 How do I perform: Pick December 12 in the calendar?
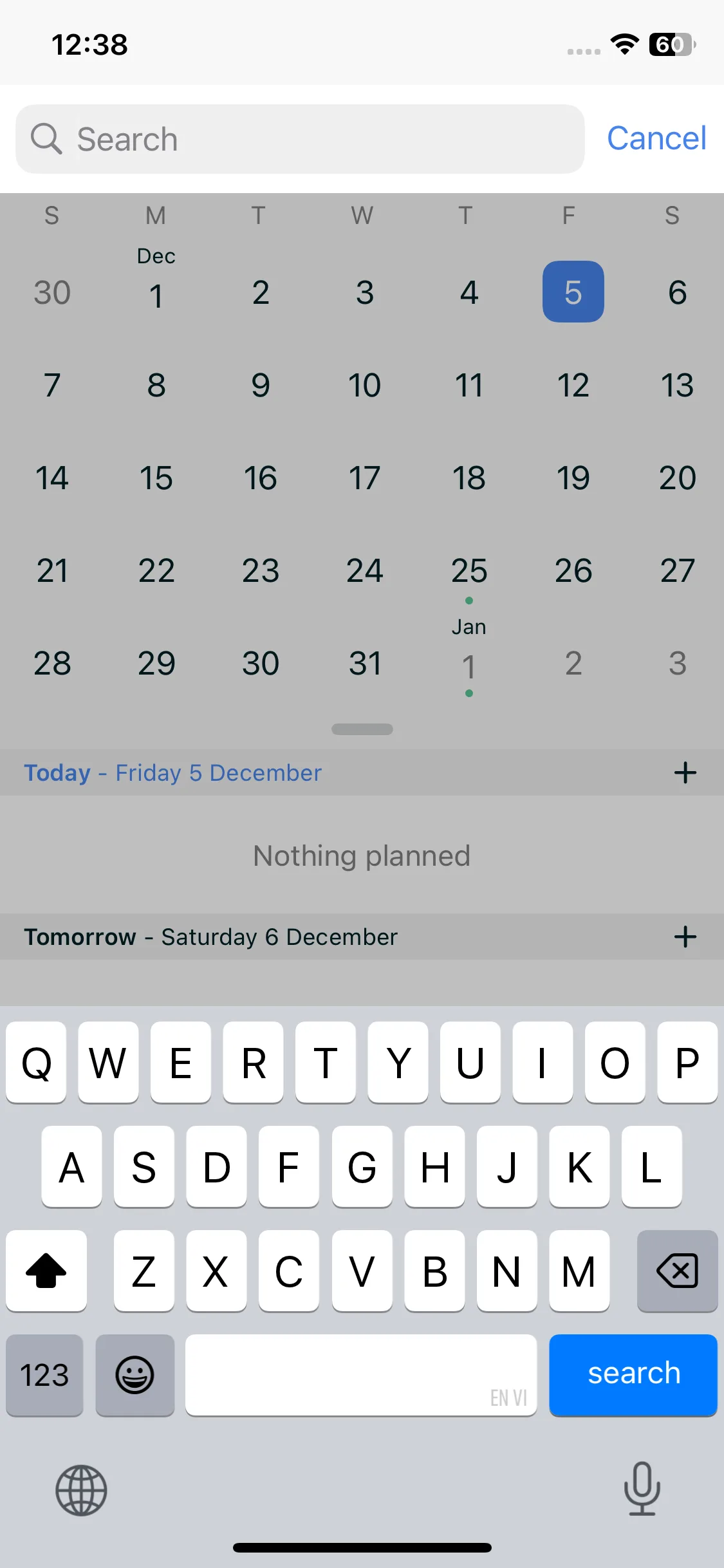(573, 386)
